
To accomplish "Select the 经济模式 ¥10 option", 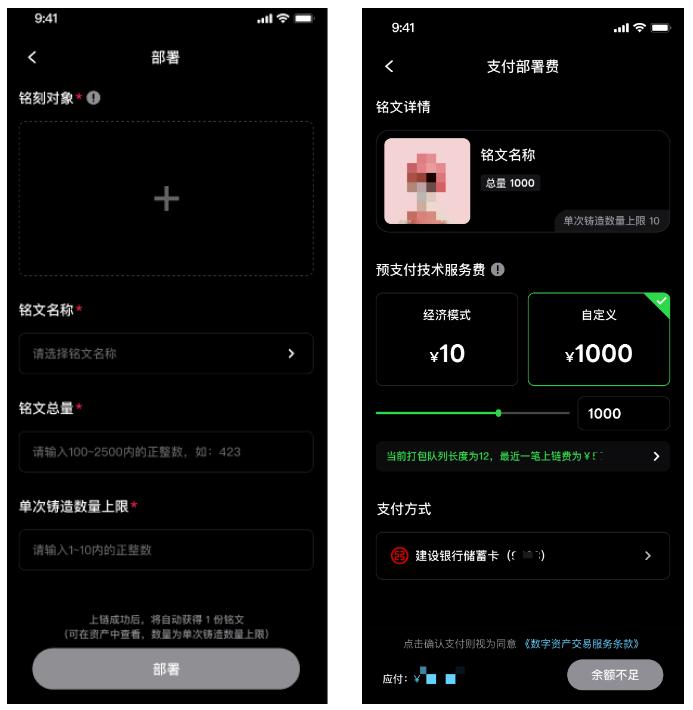I will (x=446, y=339).
